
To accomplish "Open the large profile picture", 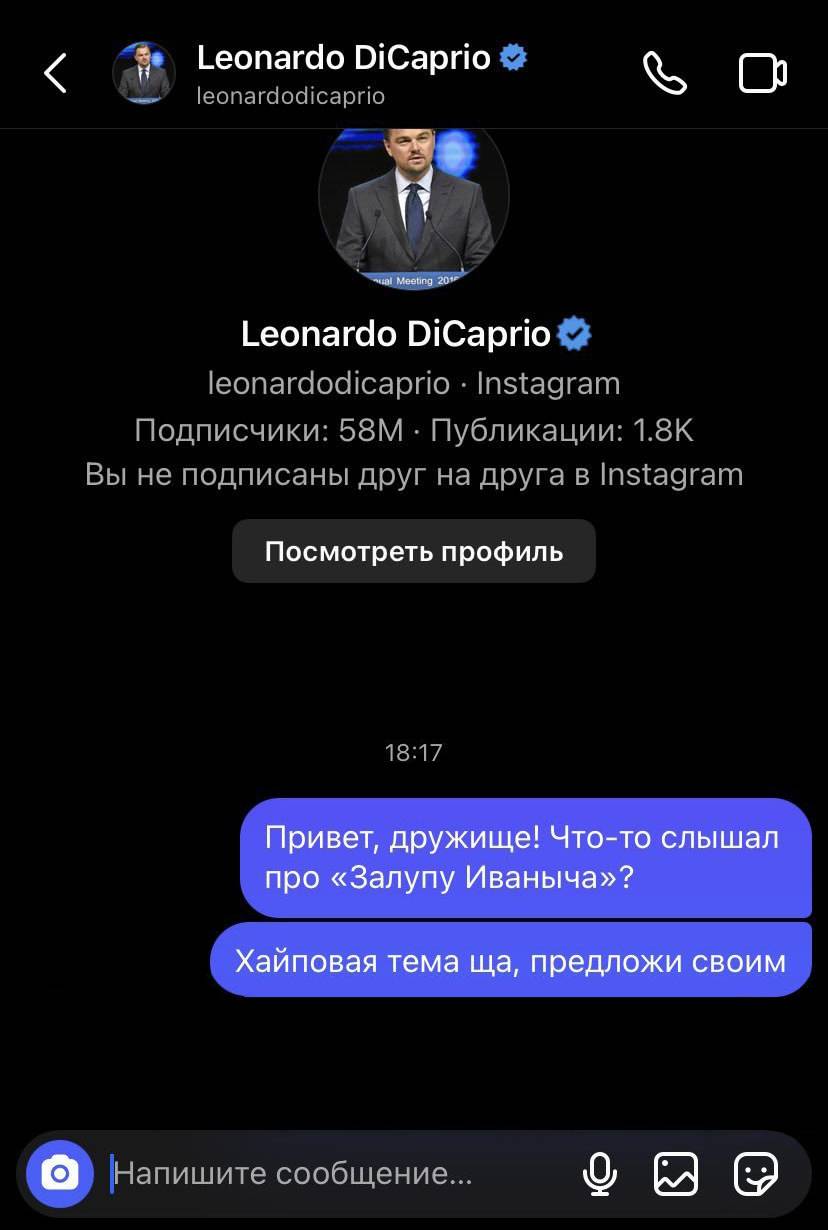I will click(x=413, y=205).
